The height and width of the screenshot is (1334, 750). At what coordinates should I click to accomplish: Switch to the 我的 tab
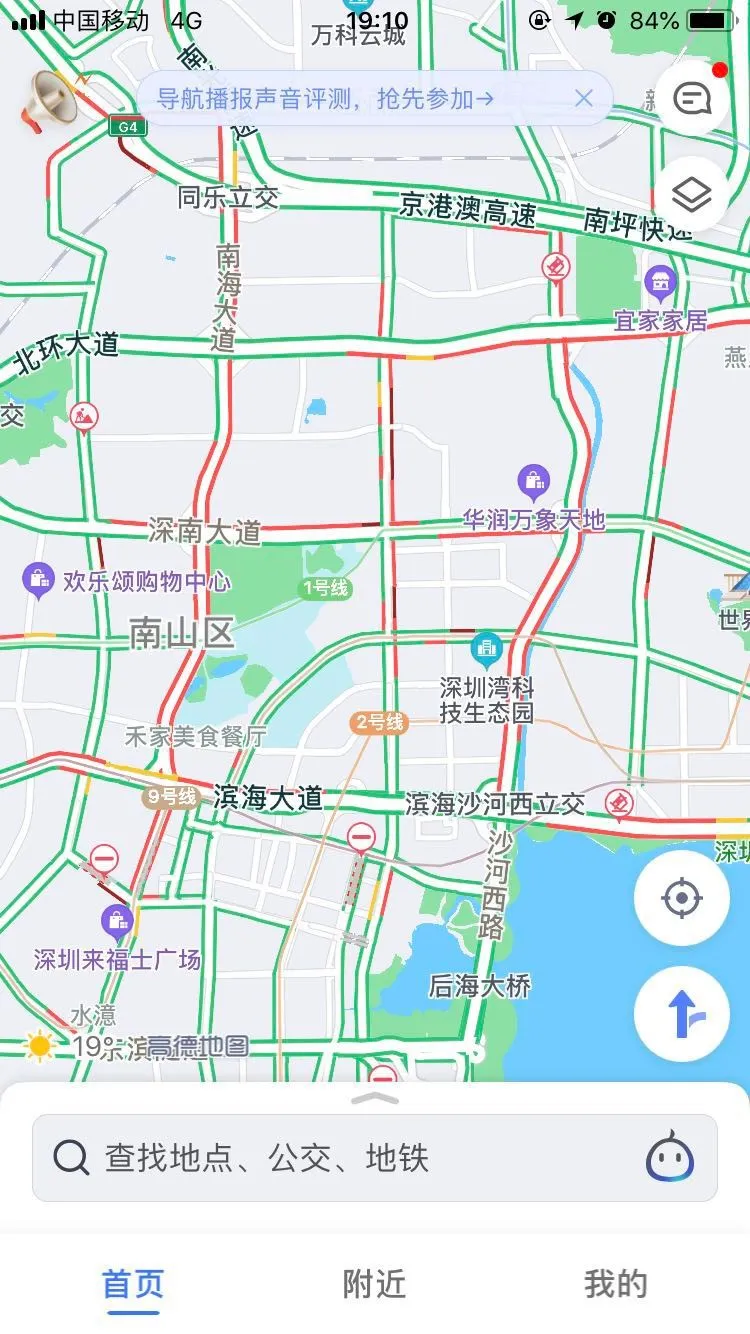615,1284
